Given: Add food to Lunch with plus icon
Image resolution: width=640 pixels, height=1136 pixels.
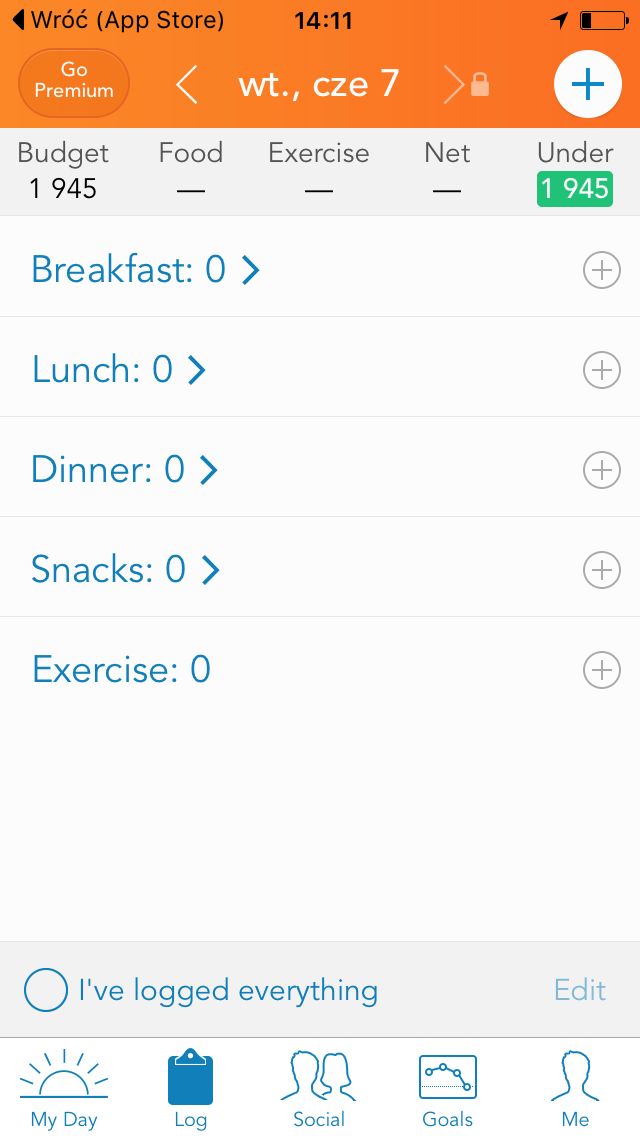Looking at the screenshot, I should [x=602, y=370].
